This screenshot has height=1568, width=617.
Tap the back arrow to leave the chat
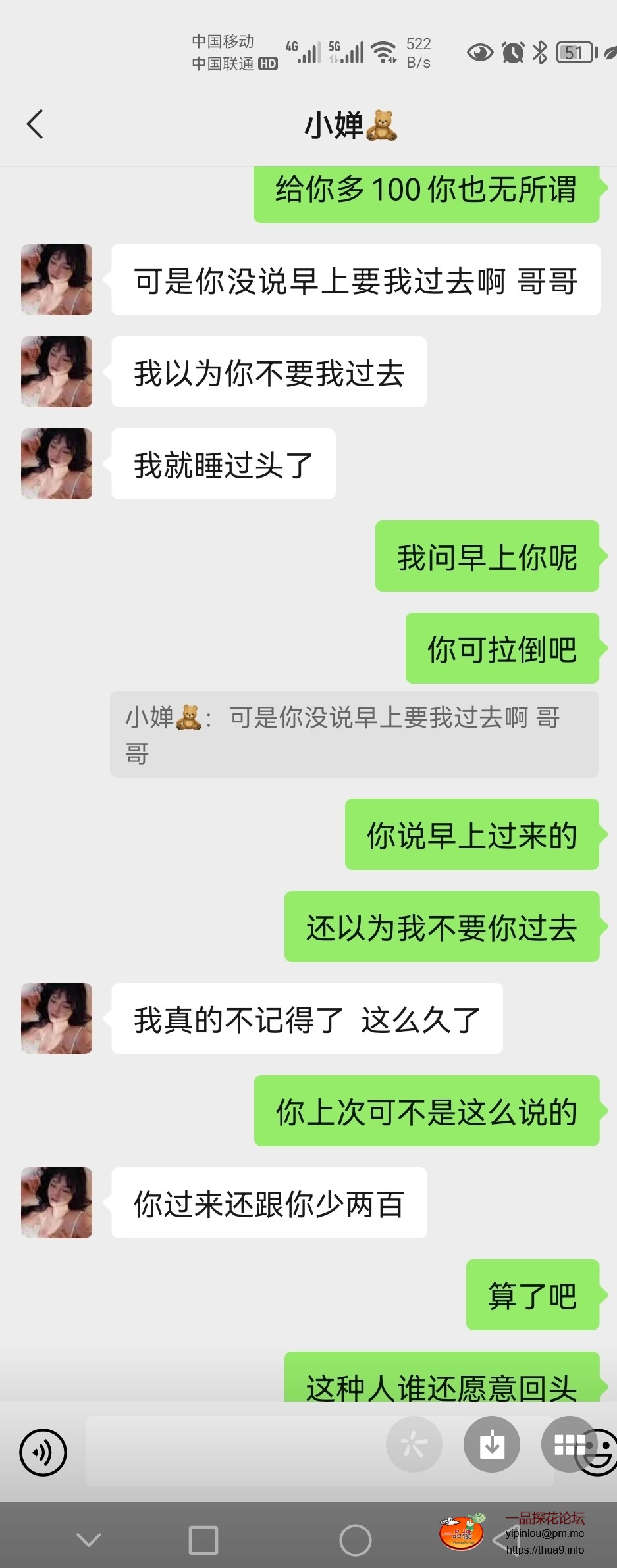pyautogui.click(x=36, y=123)
